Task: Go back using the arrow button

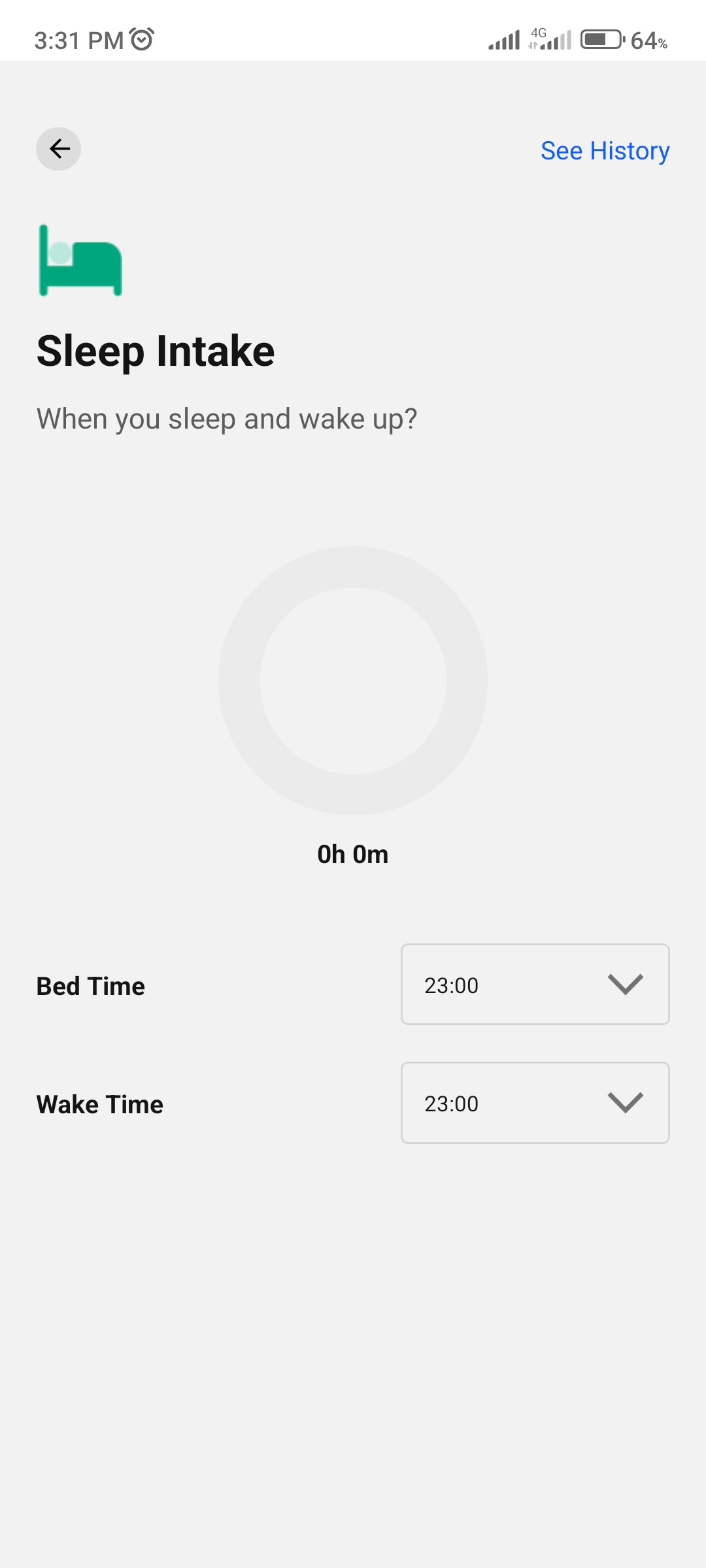Action: [x=59, y=149]
